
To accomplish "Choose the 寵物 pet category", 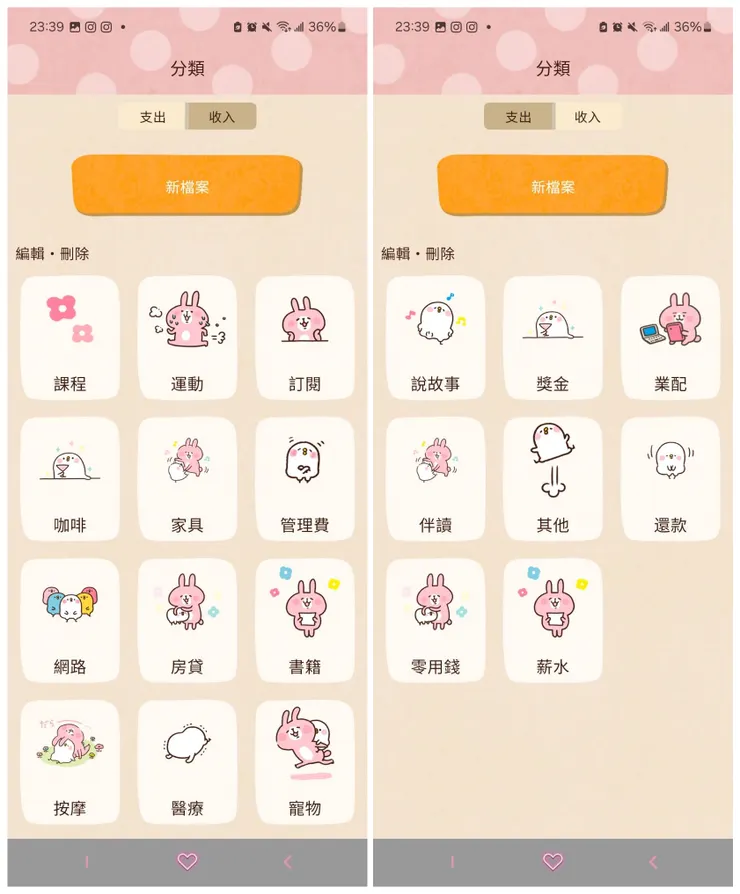I will click(x=305, y=760).
